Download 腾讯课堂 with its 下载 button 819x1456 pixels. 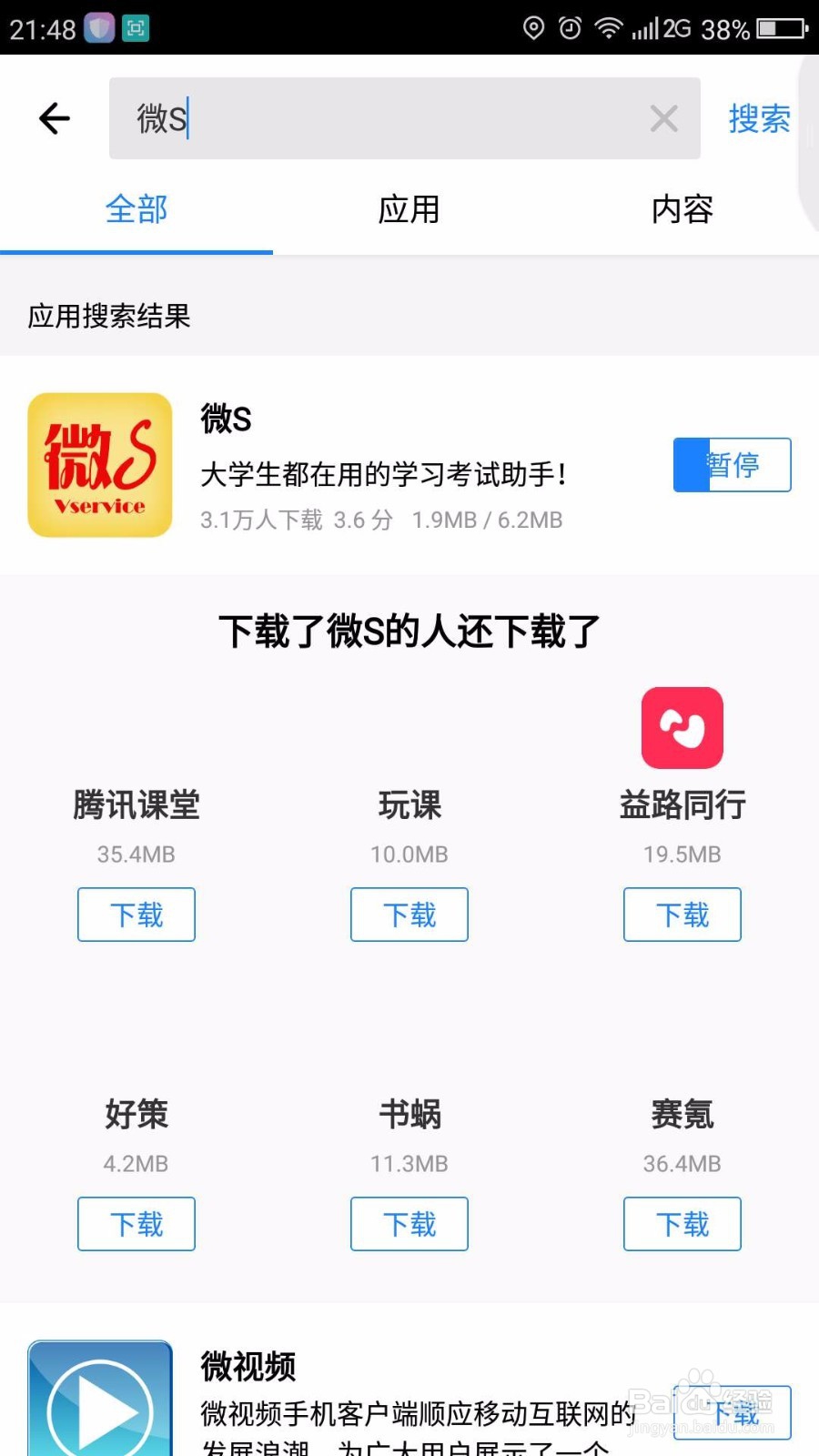pyautogui.click(x=136, y=915)
